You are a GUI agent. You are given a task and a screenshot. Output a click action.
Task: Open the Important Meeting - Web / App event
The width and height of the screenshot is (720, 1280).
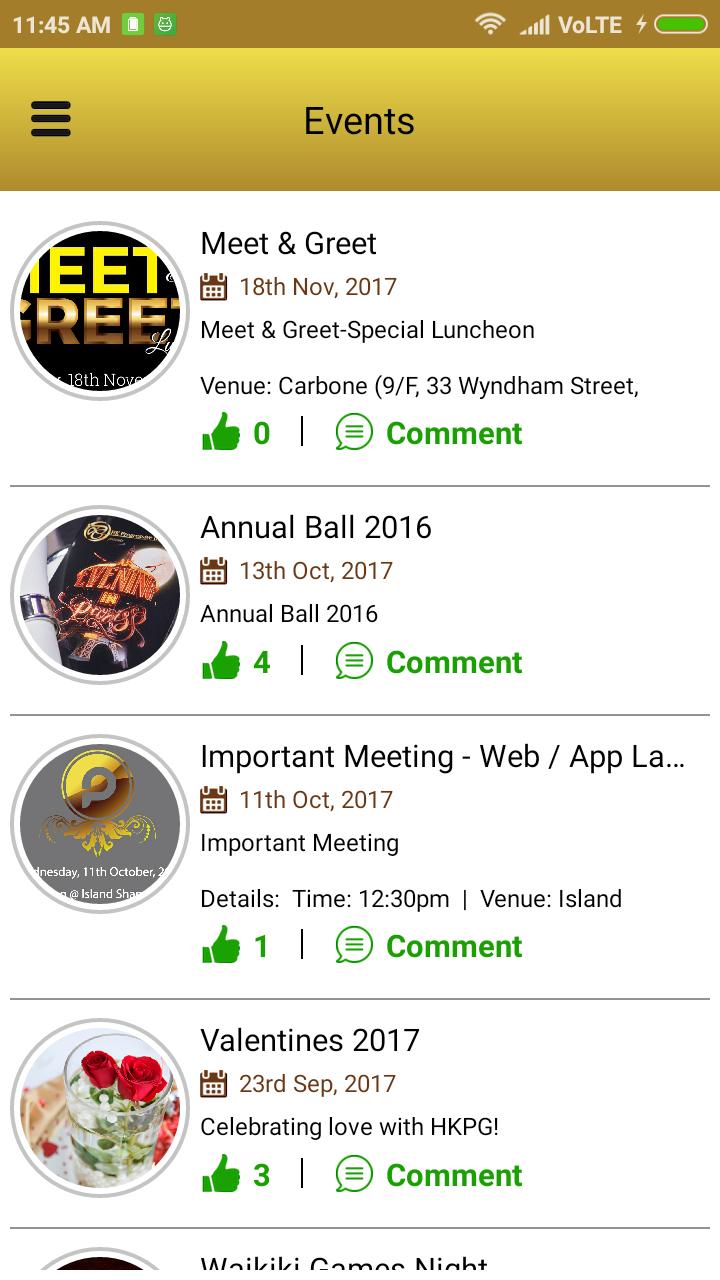point(442,757)
